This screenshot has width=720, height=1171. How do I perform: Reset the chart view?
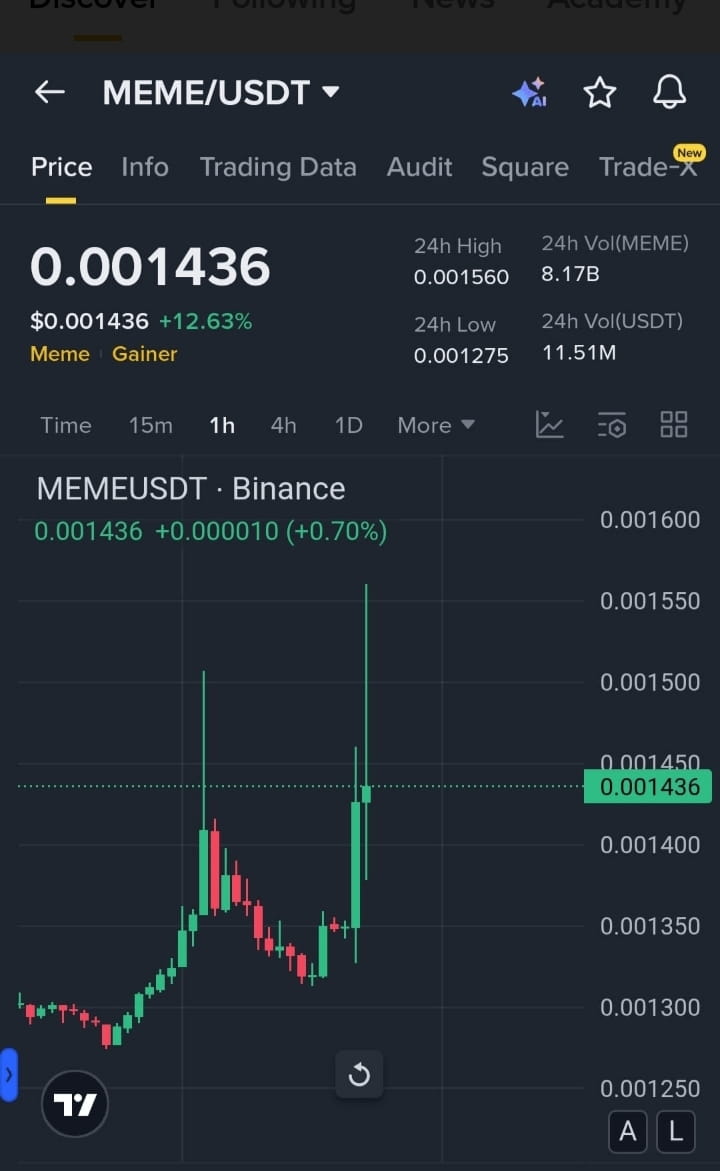(359, 1075)
